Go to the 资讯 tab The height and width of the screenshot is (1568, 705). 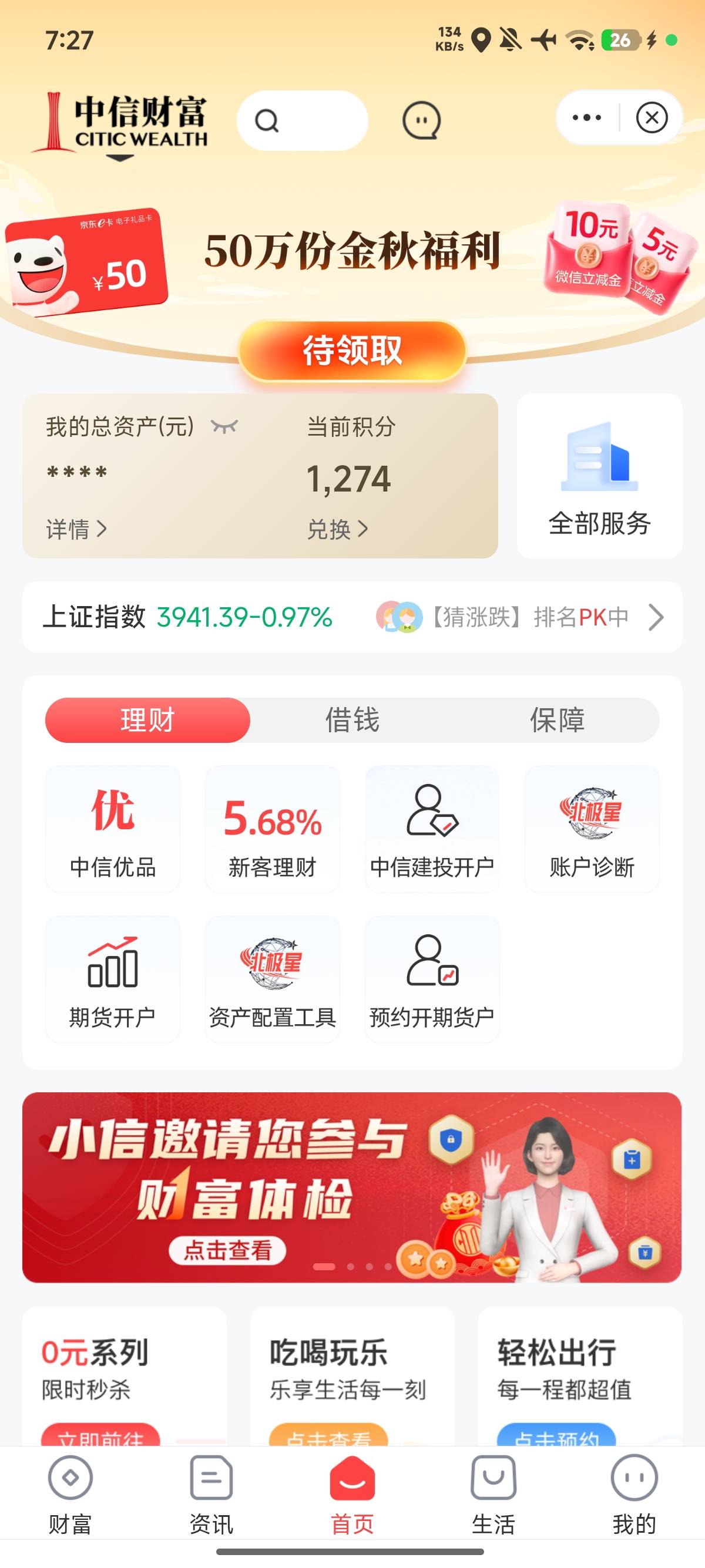[211, 1495]
